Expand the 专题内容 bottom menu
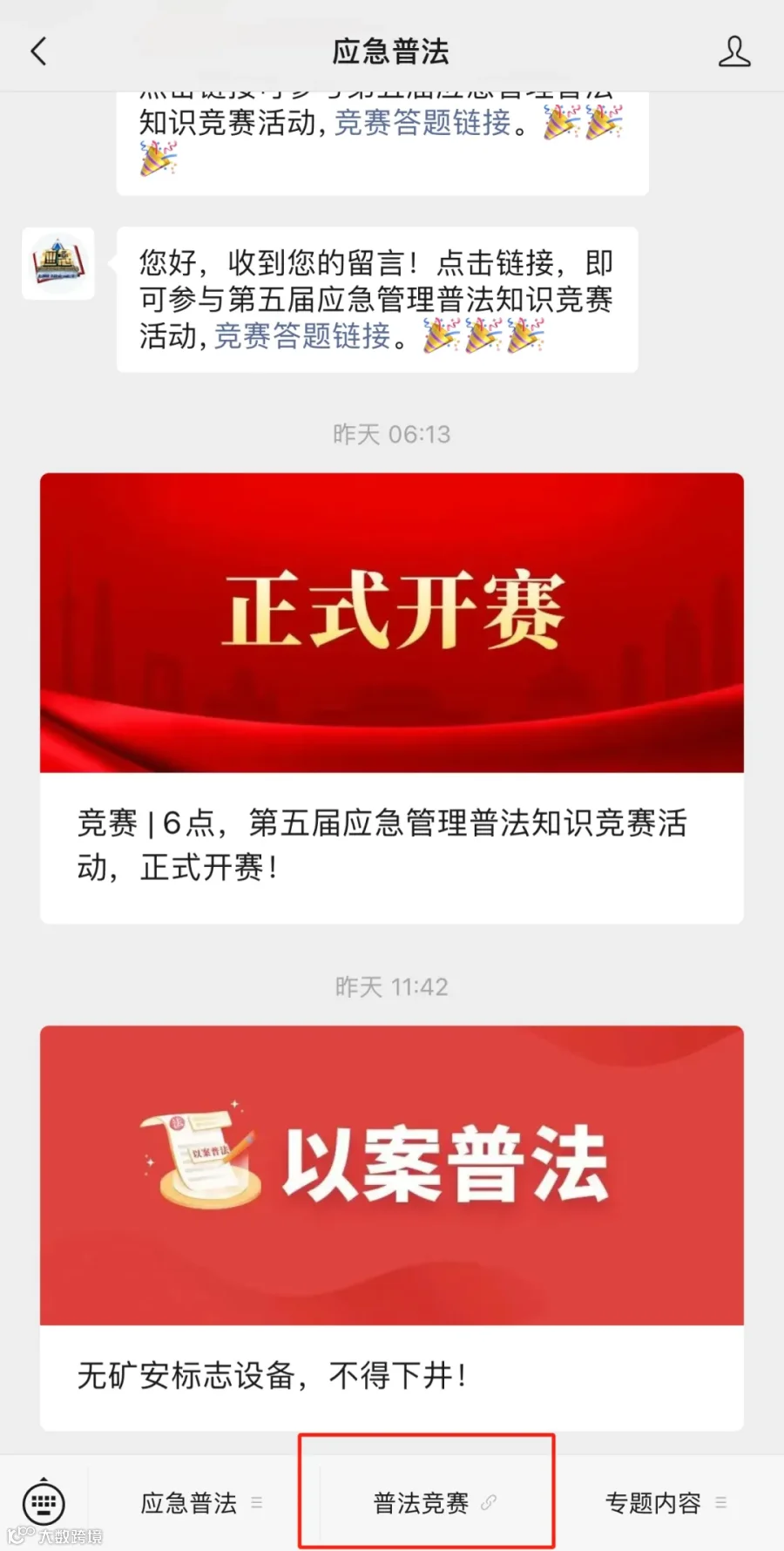 (x=666, y=1503)
